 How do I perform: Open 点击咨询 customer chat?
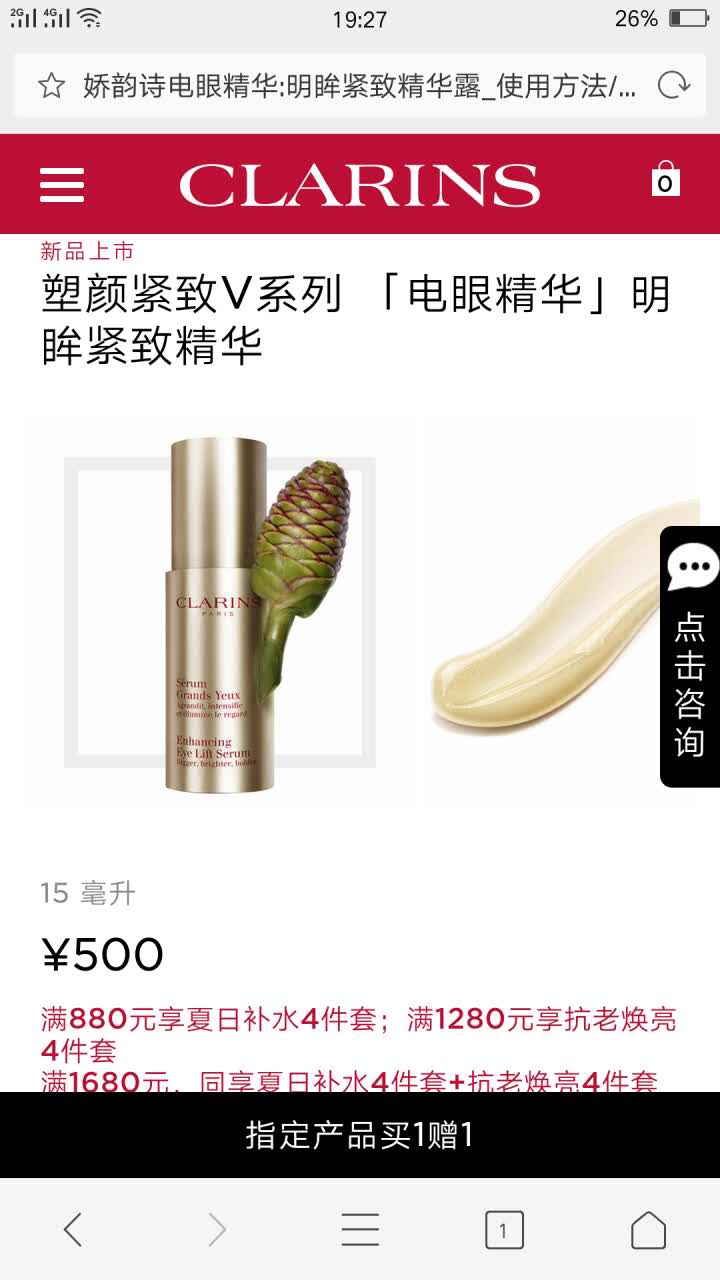[690, 655]
